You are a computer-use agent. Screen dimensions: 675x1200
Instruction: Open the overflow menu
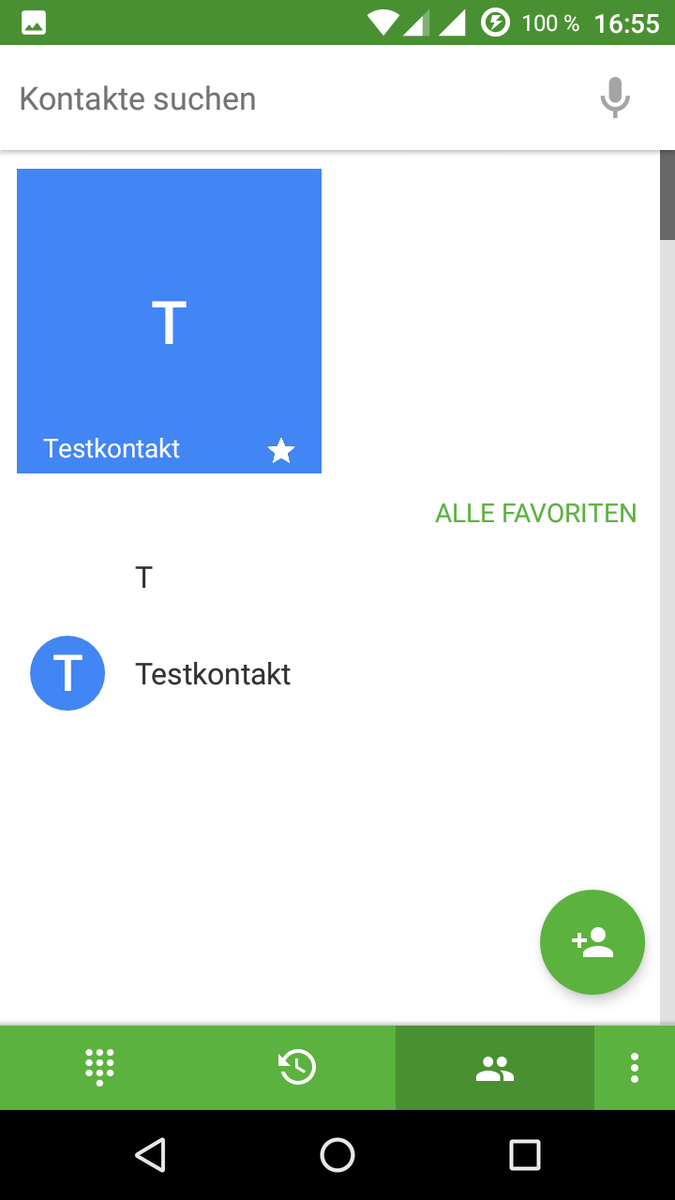pos(634,1068)
